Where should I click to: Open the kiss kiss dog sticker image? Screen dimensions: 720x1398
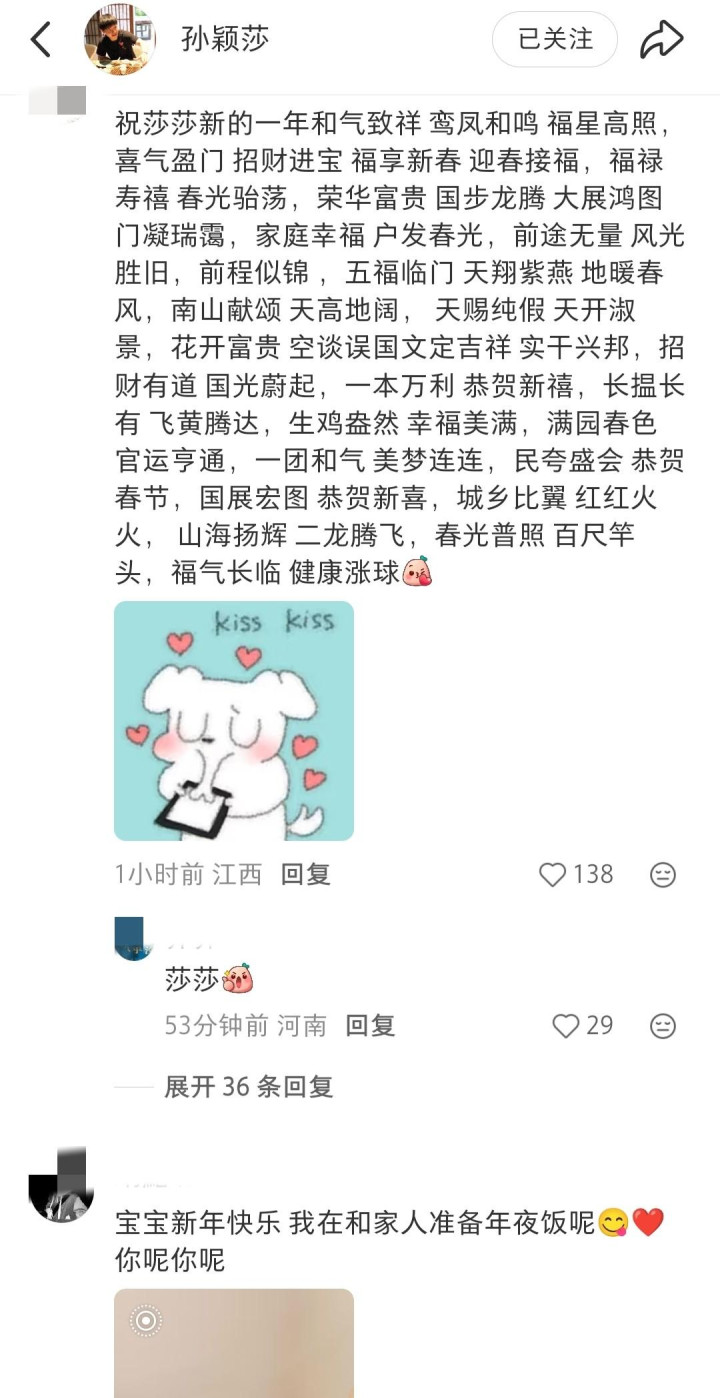(x=234, y=720)
